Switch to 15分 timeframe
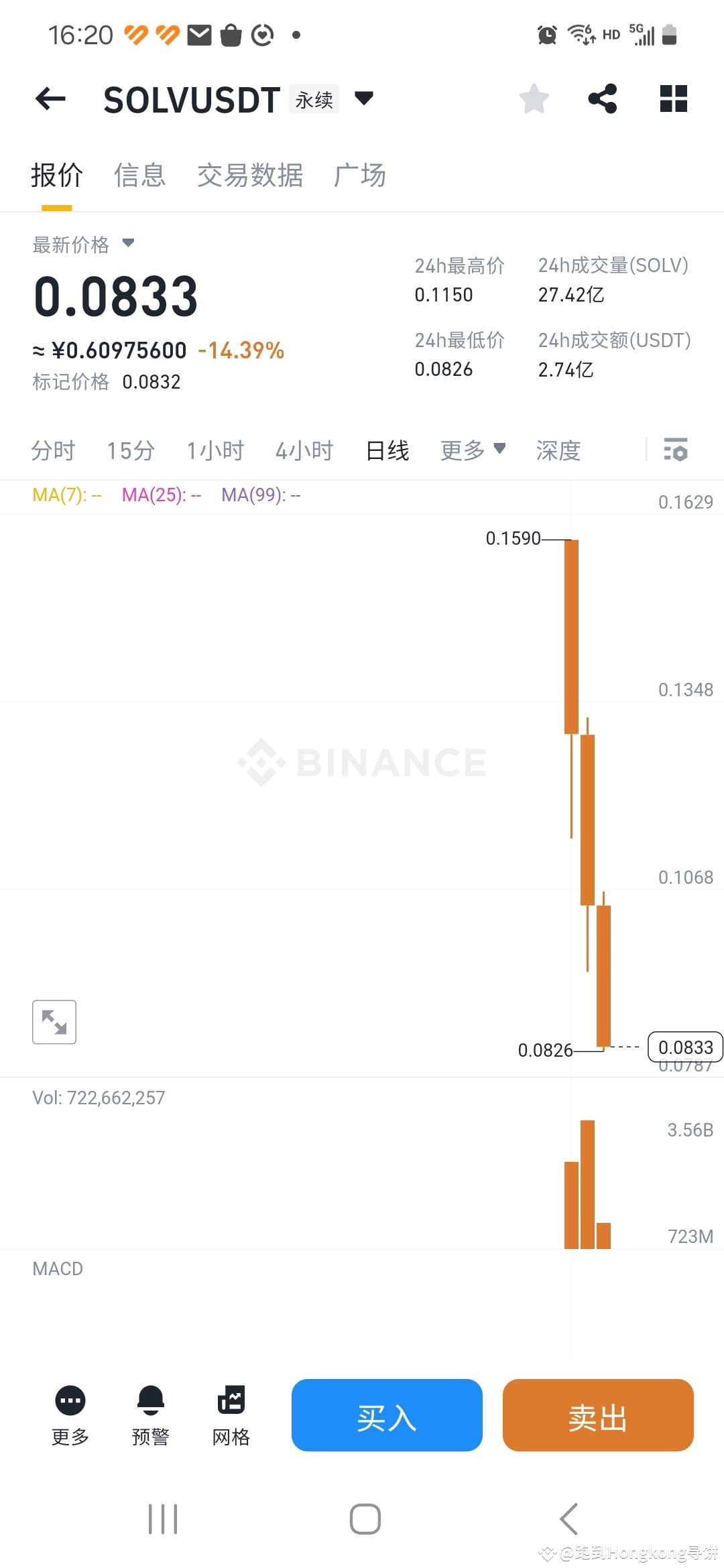The width and height of the screenshot is (724, 1568). (x=130, y=450)
